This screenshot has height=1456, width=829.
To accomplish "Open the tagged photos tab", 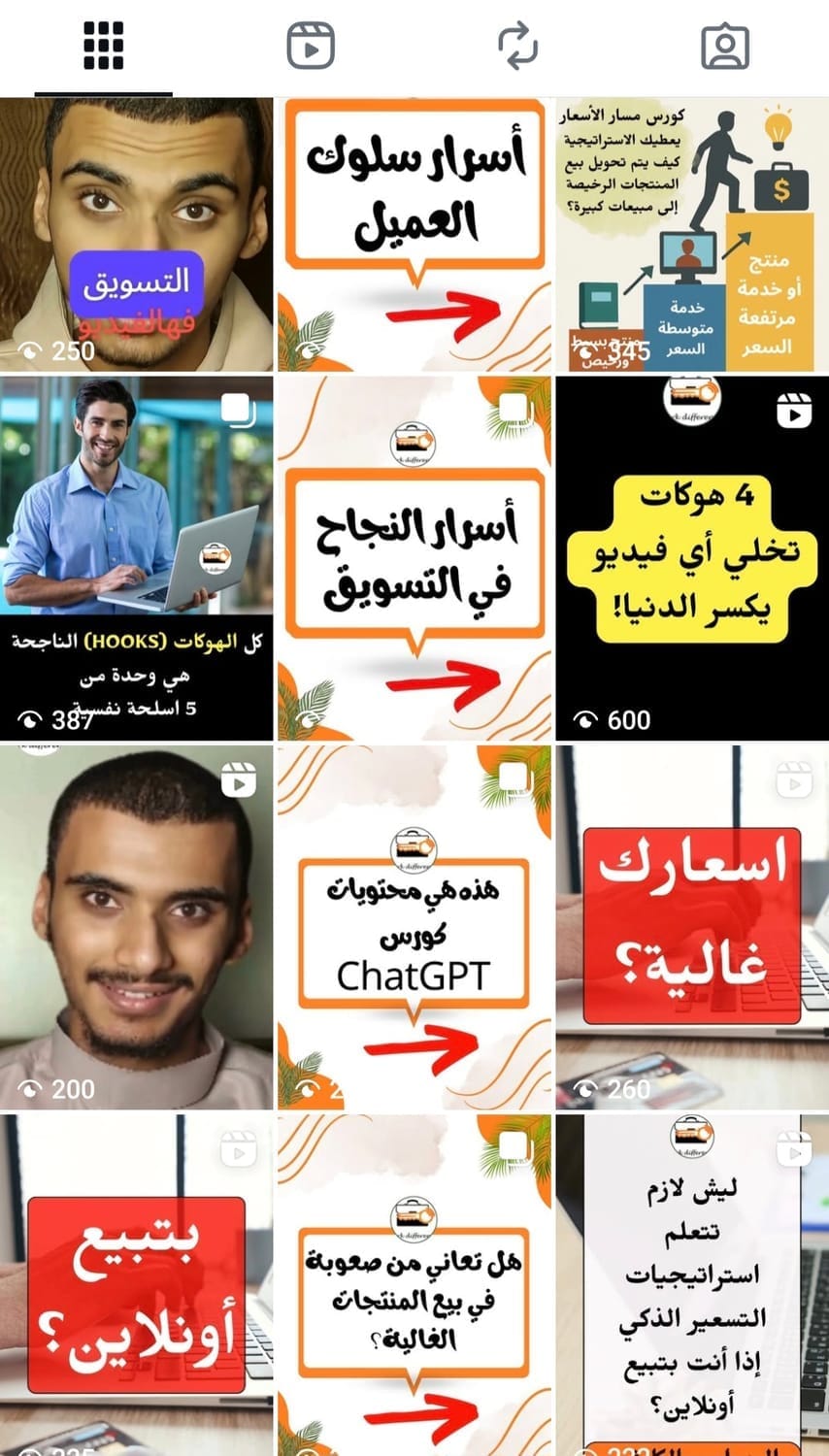I will tap(725, 47).
